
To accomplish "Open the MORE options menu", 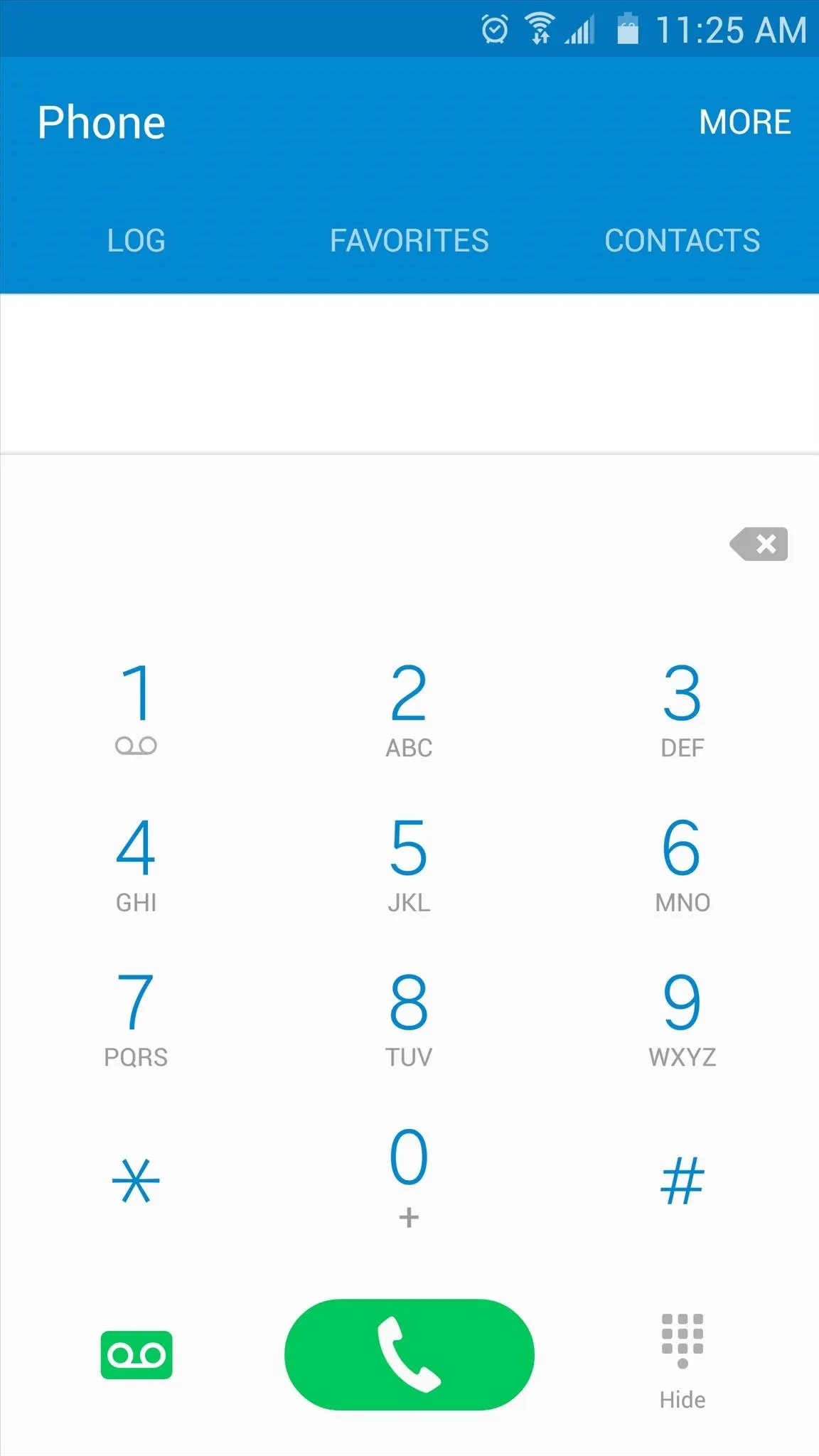I will [x=744, y=122].
